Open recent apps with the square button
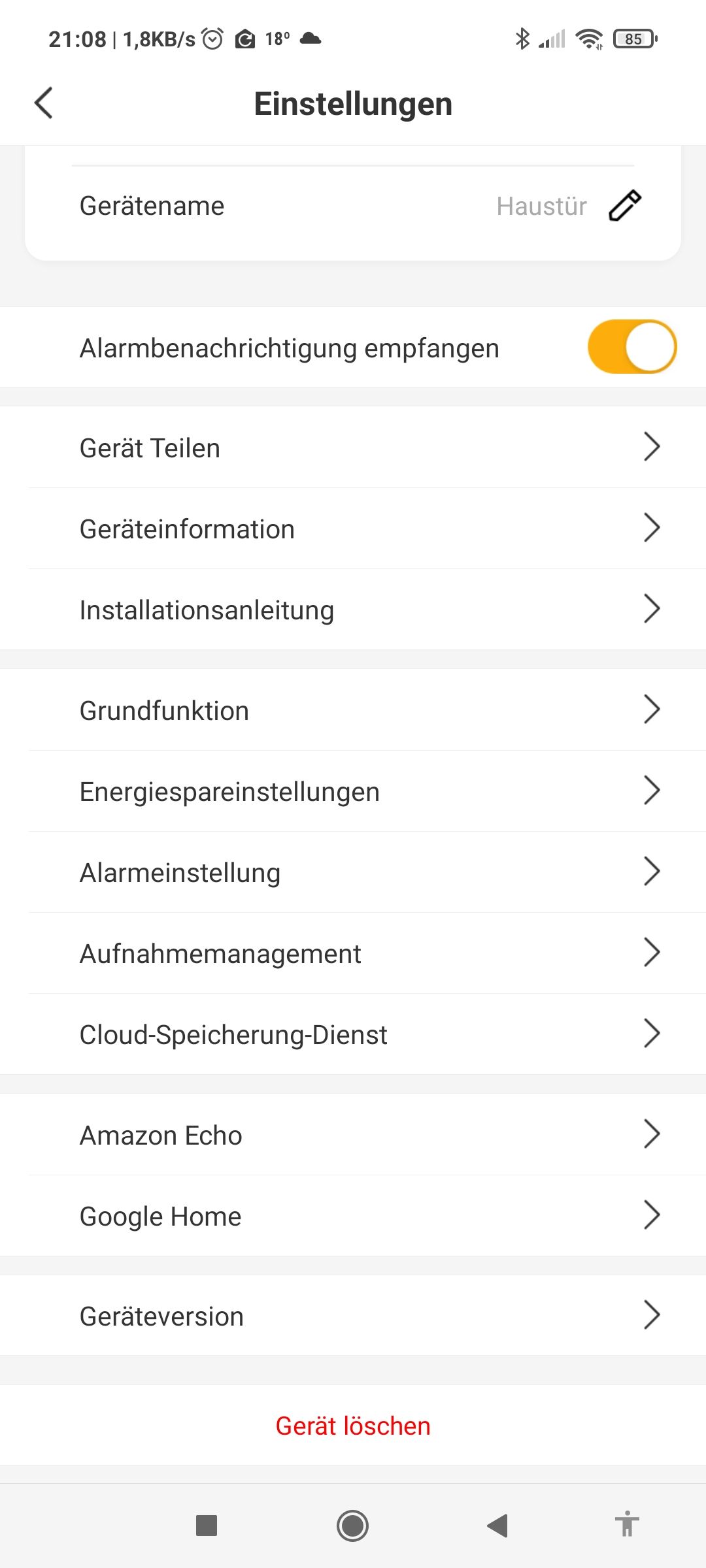This screenshot has height=1568, width=706. coord(207,1526)
